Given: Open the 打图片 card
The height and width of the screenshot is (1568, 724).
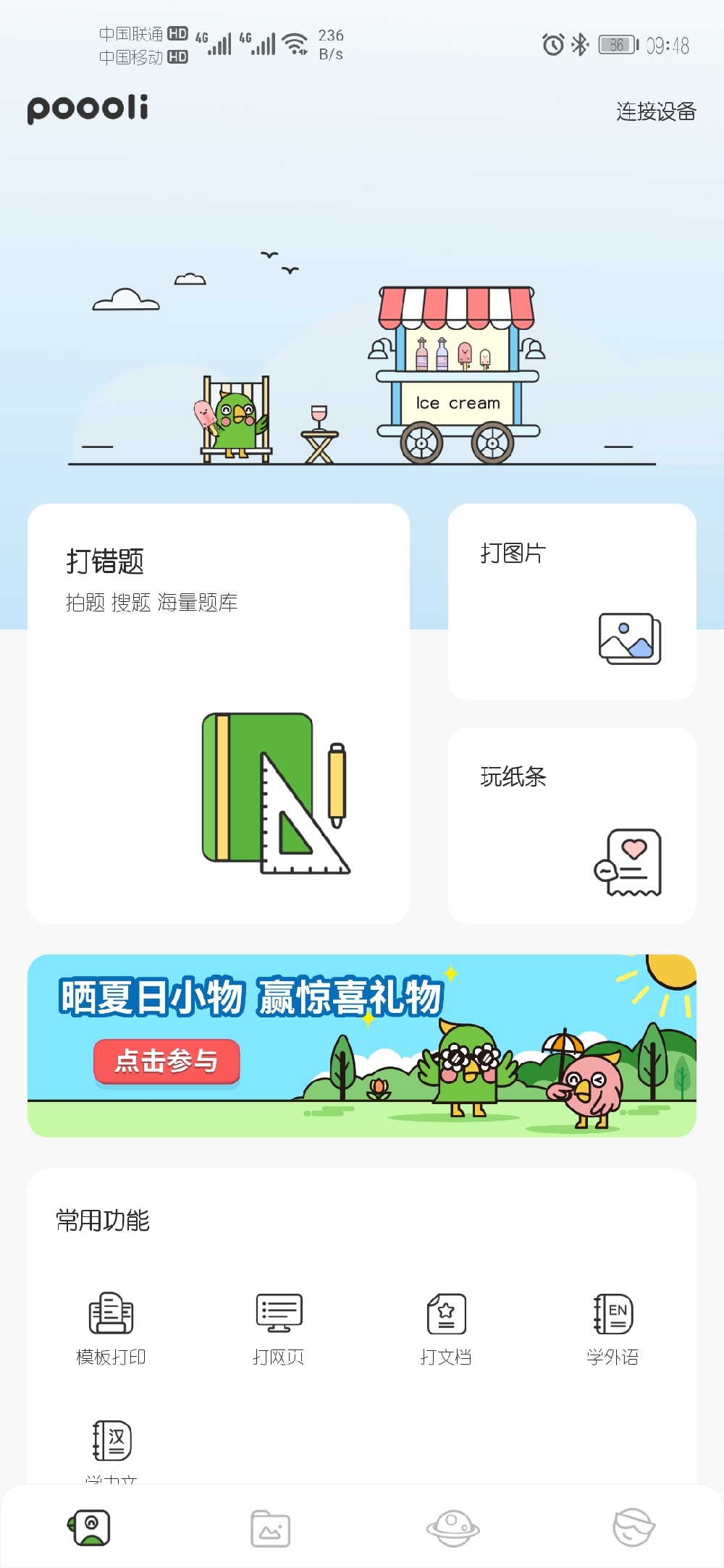Looking at the screenshot, I should (x=571, y=601).
